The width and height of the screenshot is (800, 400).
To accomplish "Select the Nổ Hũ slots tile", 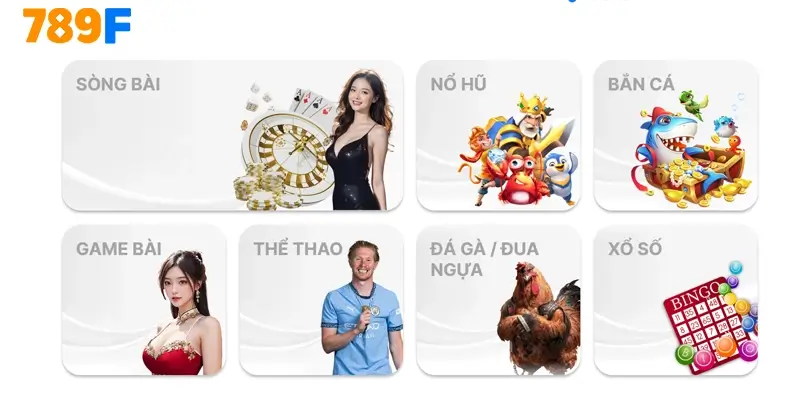I will point(498,135).
